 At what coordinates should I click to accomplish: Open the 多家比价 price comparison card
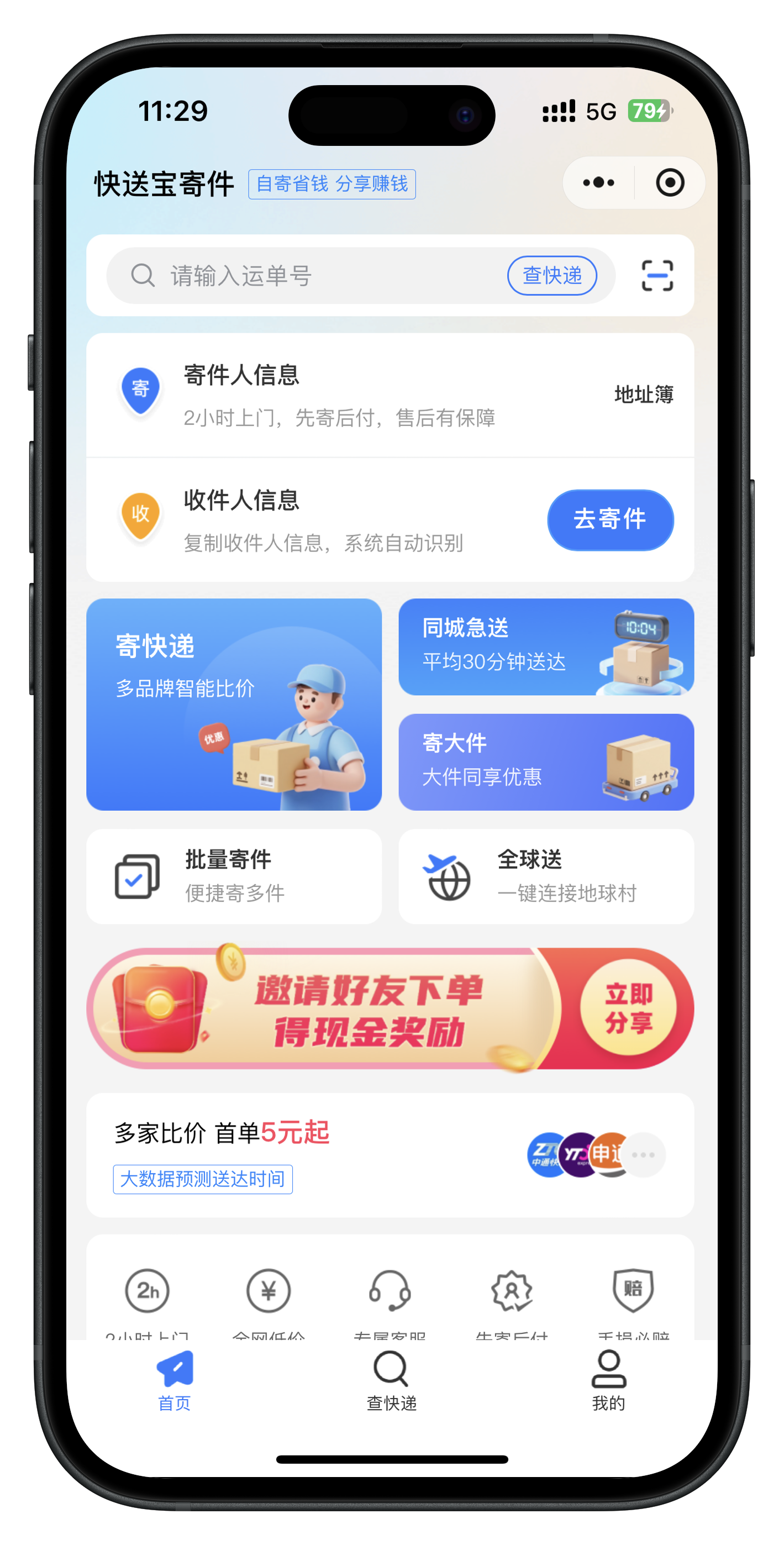[x=390, y=1154]
